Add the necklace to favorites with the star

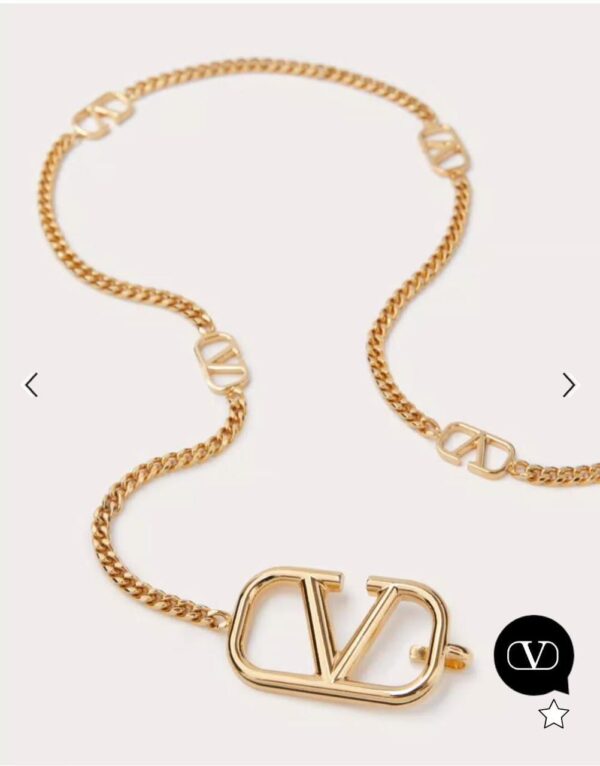point(553,713)
